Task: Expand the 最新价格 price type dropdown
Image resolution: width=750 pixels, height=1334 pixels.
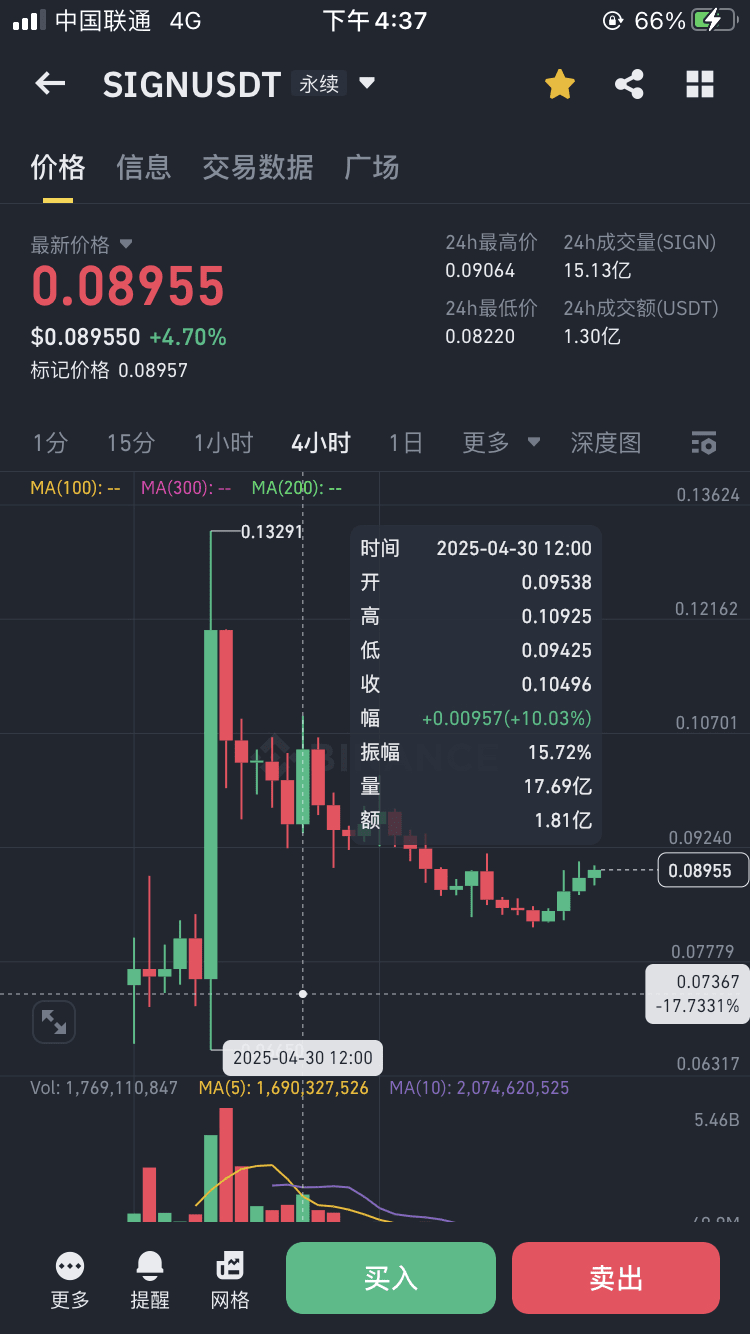Action: point(126,244)
